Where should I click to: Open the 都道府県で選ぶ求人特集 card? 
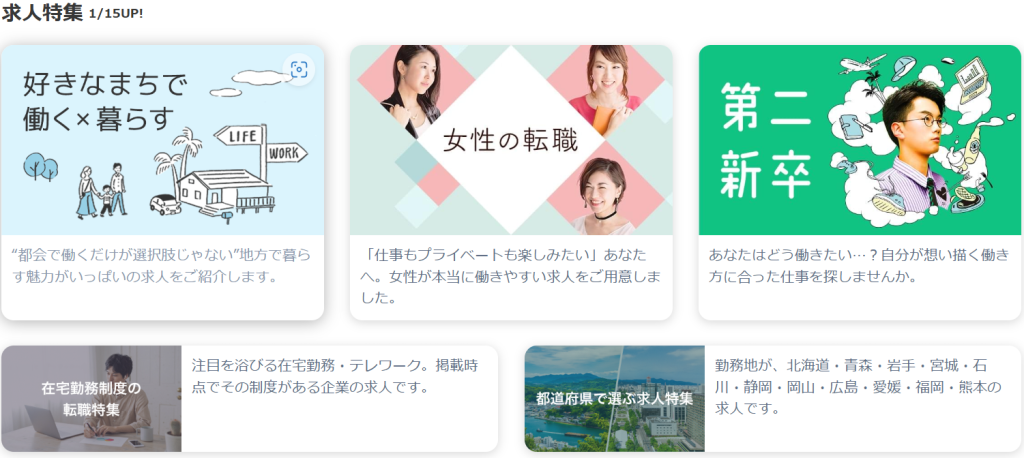click(x=772, y=398)
